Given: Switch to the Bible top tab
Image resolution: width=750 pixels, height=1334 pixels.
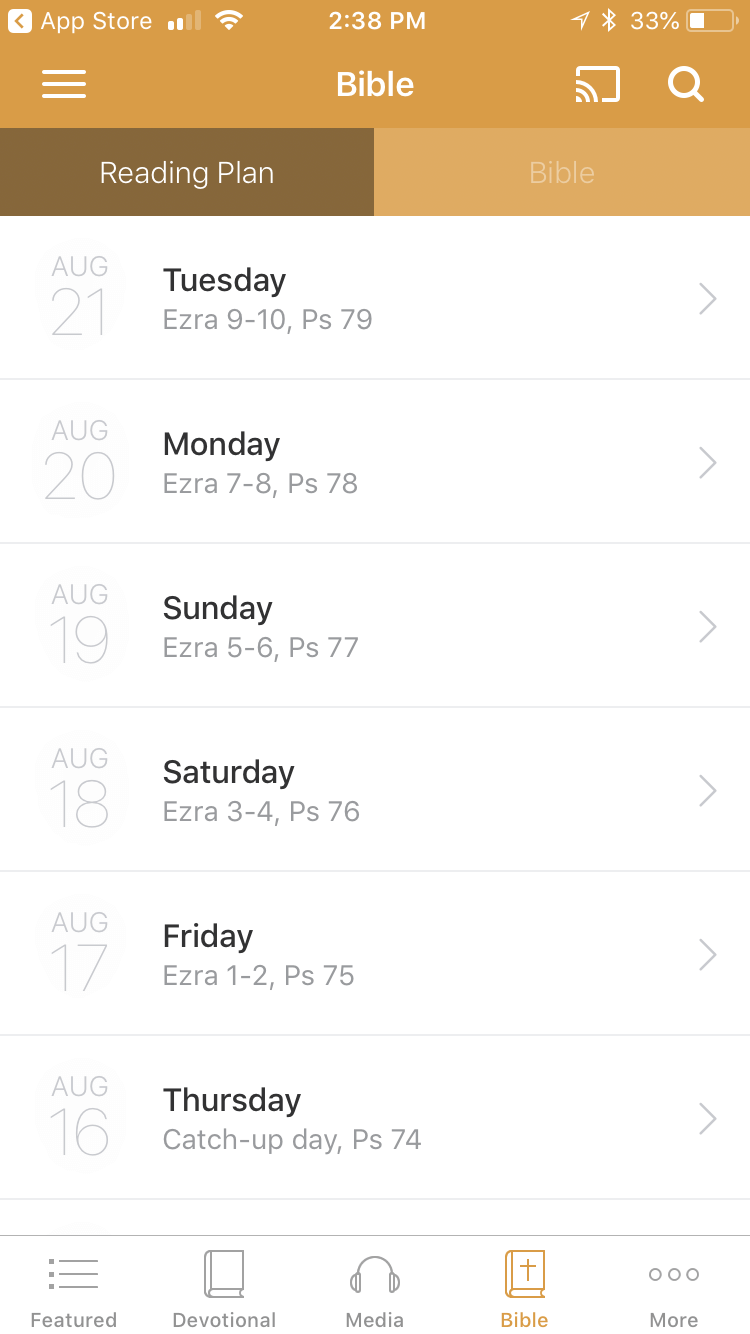Looking at the screenshot, I should 562,172.
